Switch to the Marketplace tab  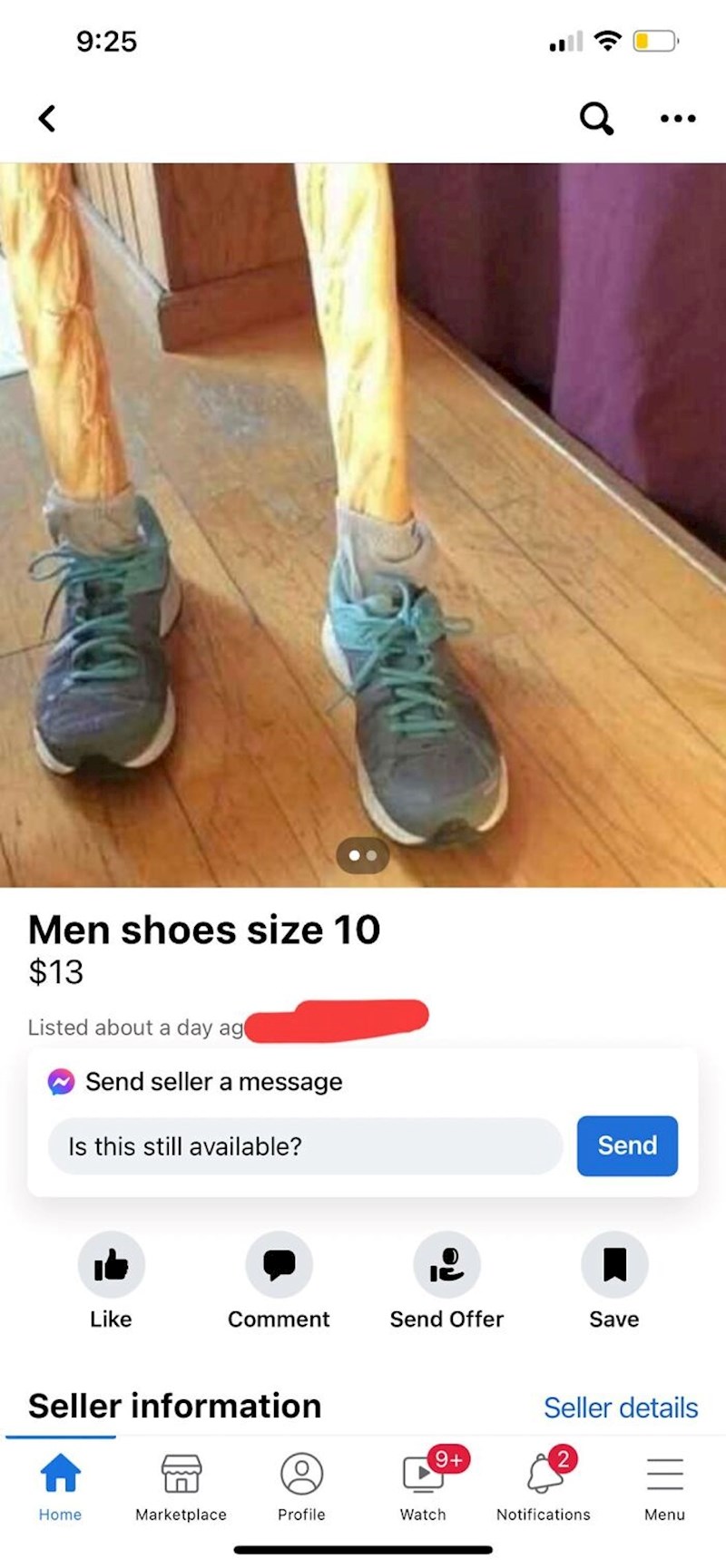pyautogui.click(x=181, y=1487)
